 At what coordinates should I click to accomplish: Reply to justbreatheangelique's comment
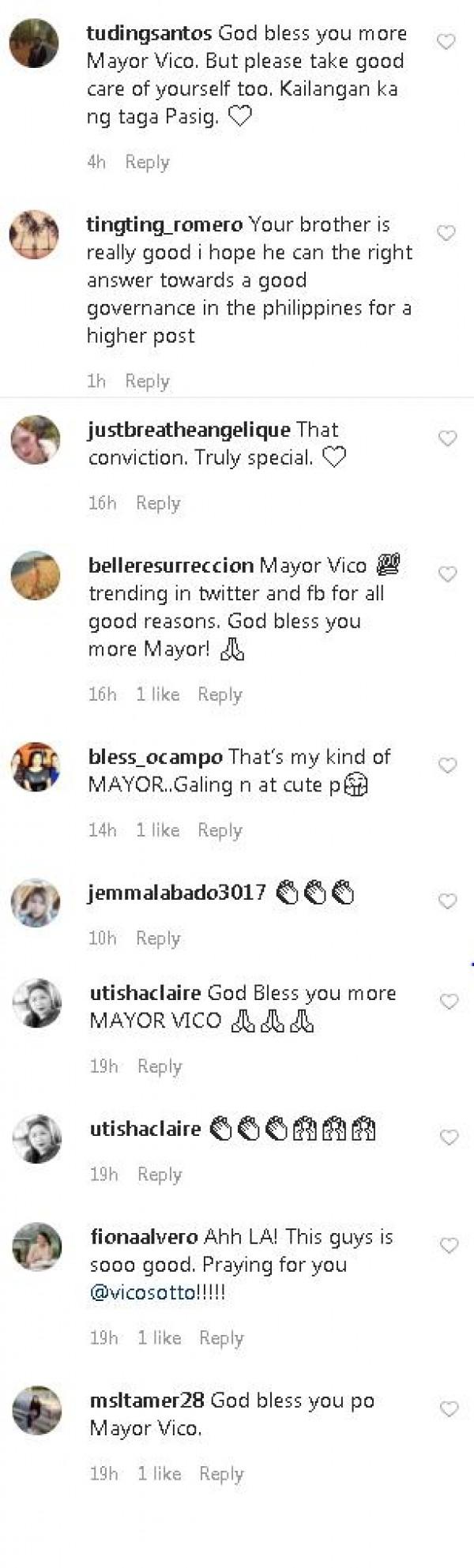(x=158, y=503)
